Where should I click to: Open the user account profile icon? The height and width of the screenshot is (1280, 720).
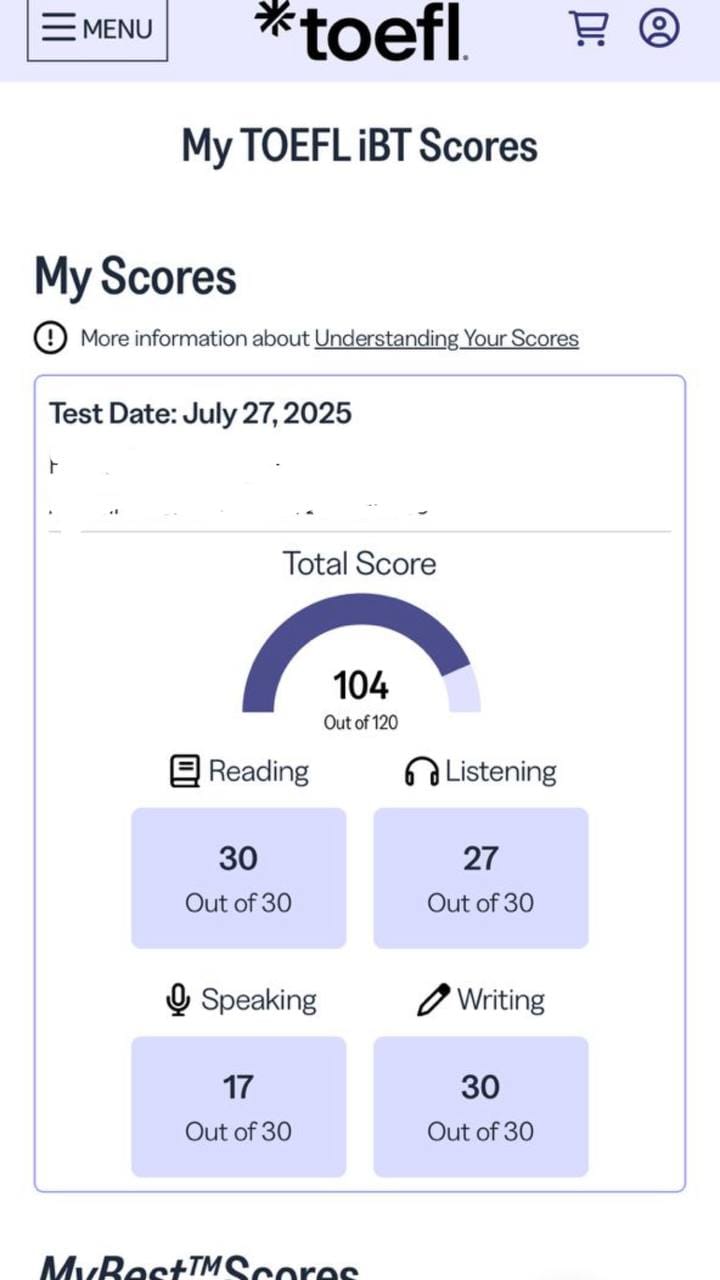pyautogui.click(x=659, y=29)
